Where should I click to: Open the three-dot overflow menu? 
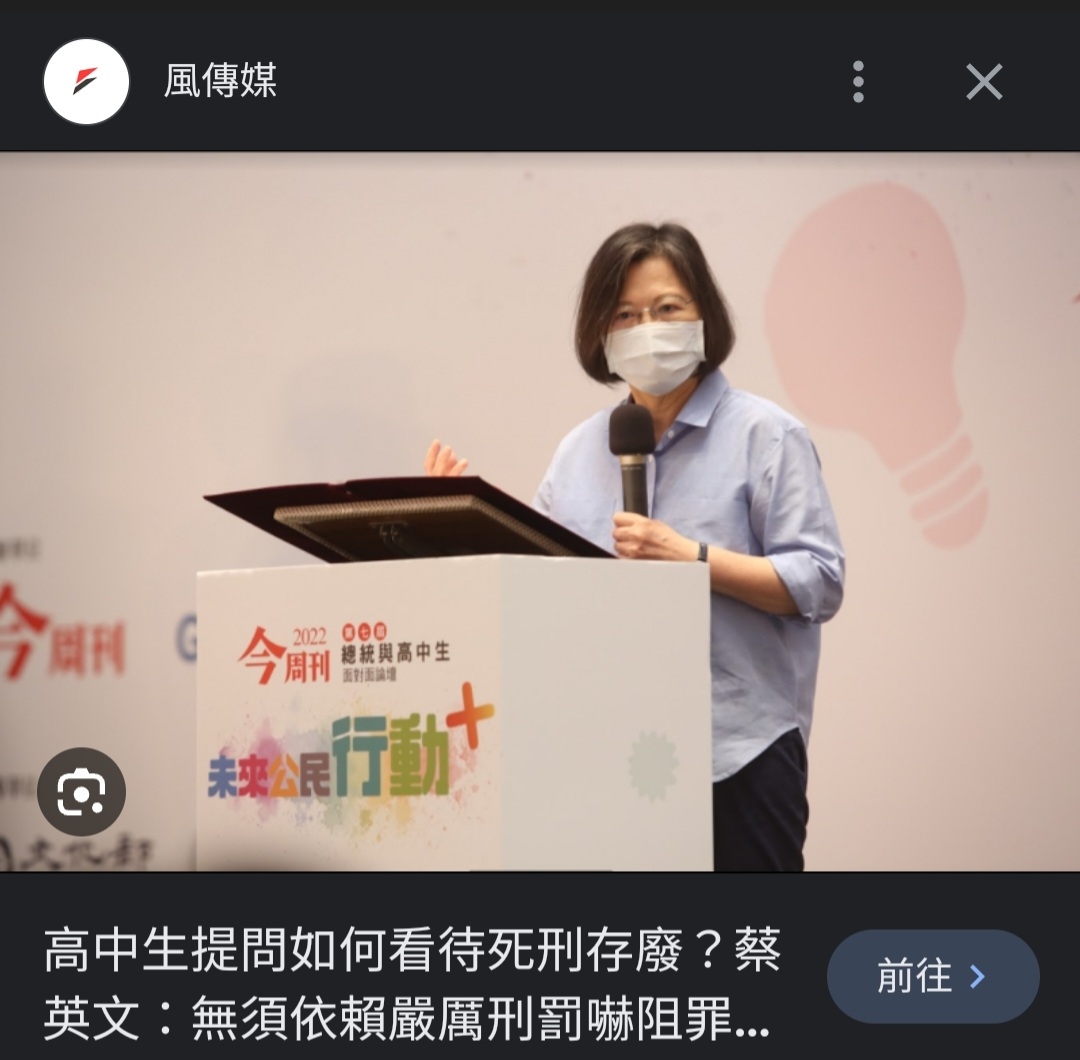tap(858, 82)
